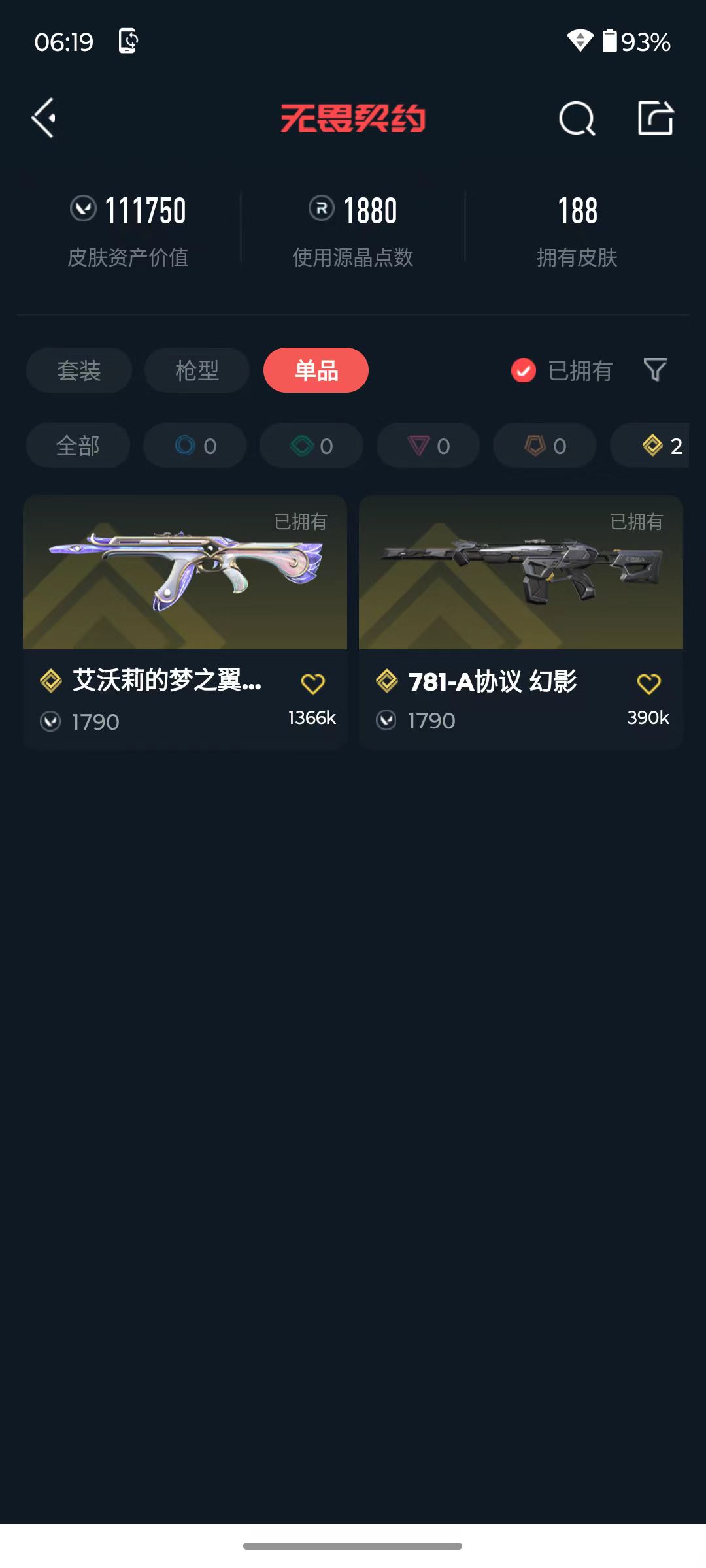
Task: Select the 全部 rarity chip
Action: click(78, 446)
